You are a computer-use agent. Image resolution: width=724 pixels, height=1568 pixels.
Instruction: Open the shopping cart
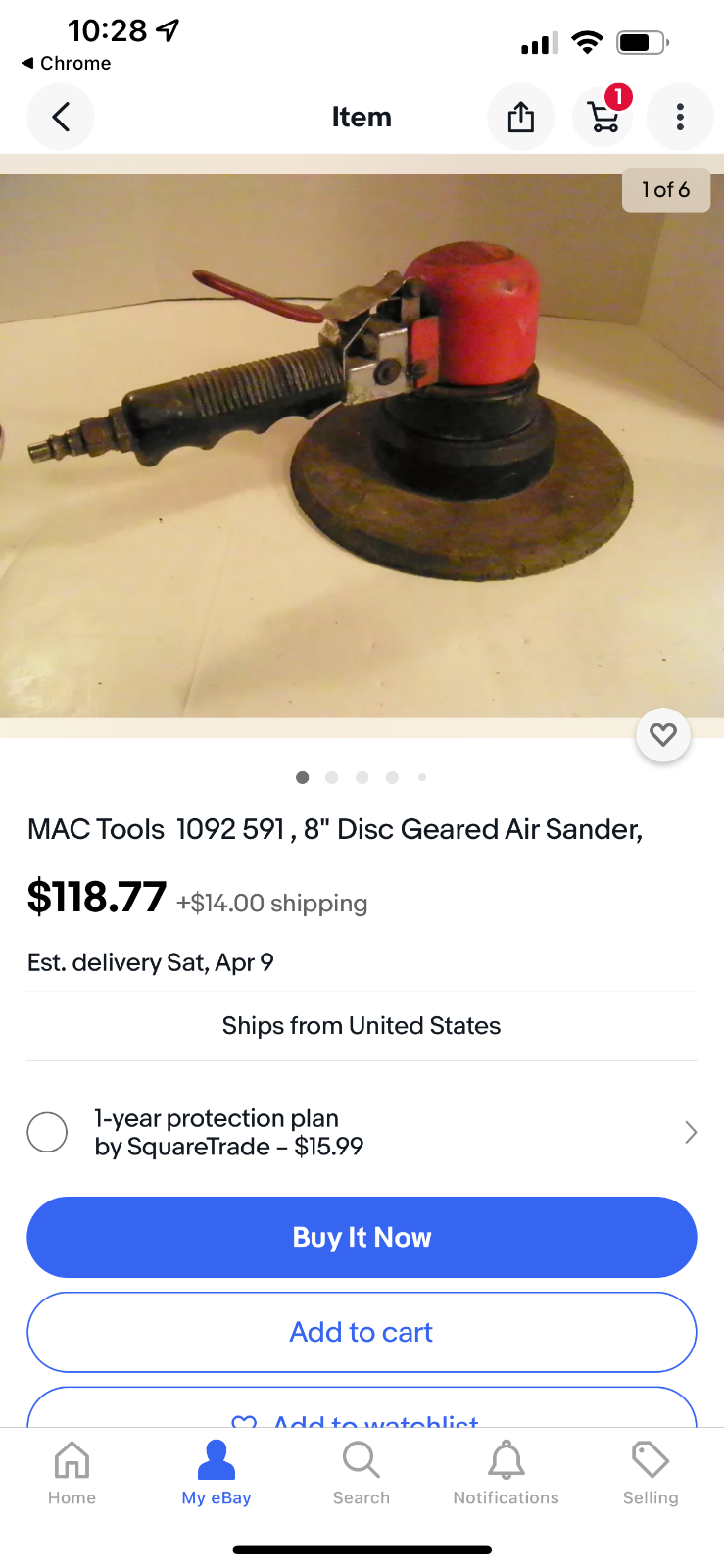pos(603,118)
